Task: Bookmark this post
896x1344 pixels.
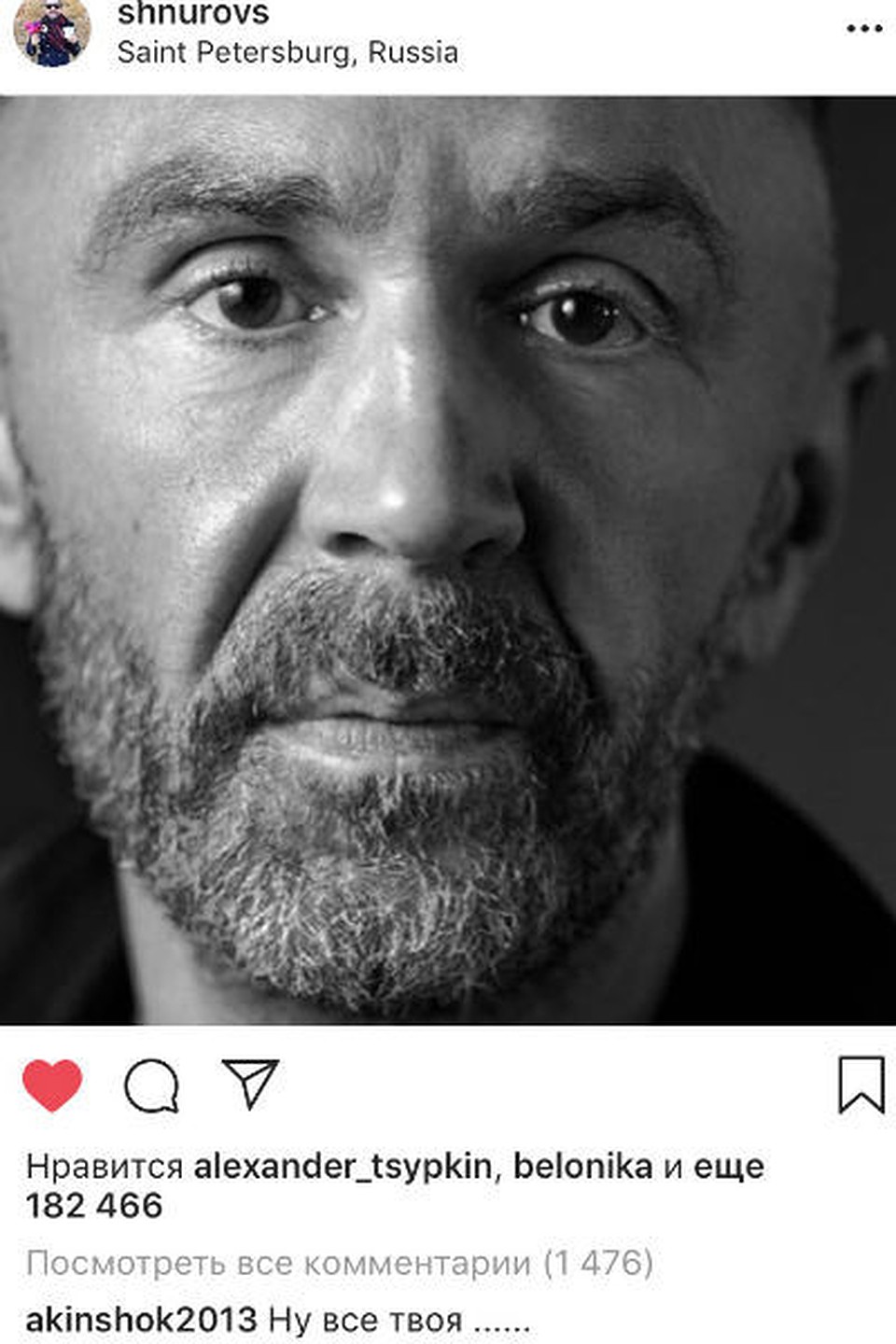Action: coord(861,1085)
